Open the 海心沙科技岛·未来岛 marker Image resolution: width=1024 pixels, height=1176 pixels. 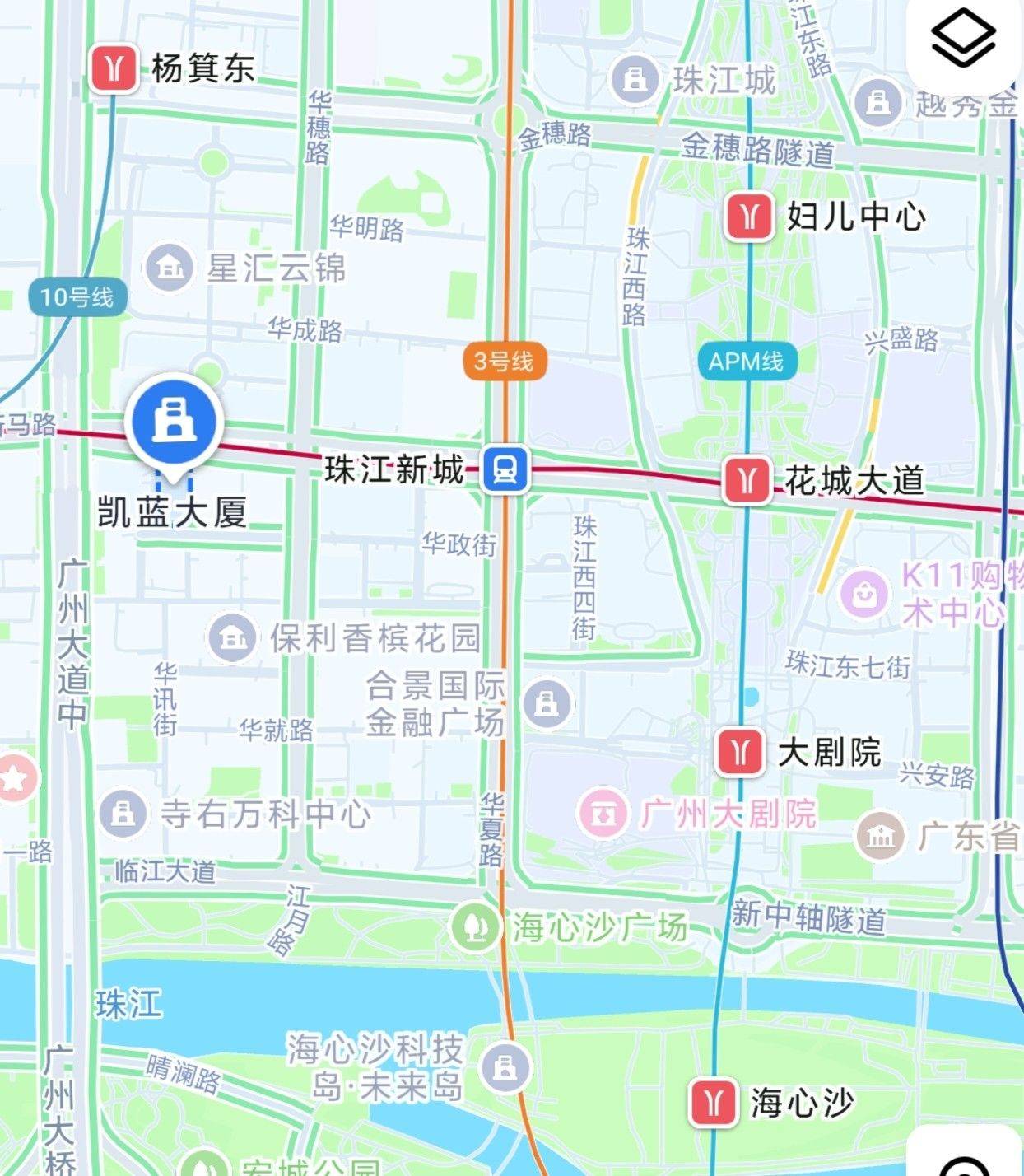tap(505, 1067)
